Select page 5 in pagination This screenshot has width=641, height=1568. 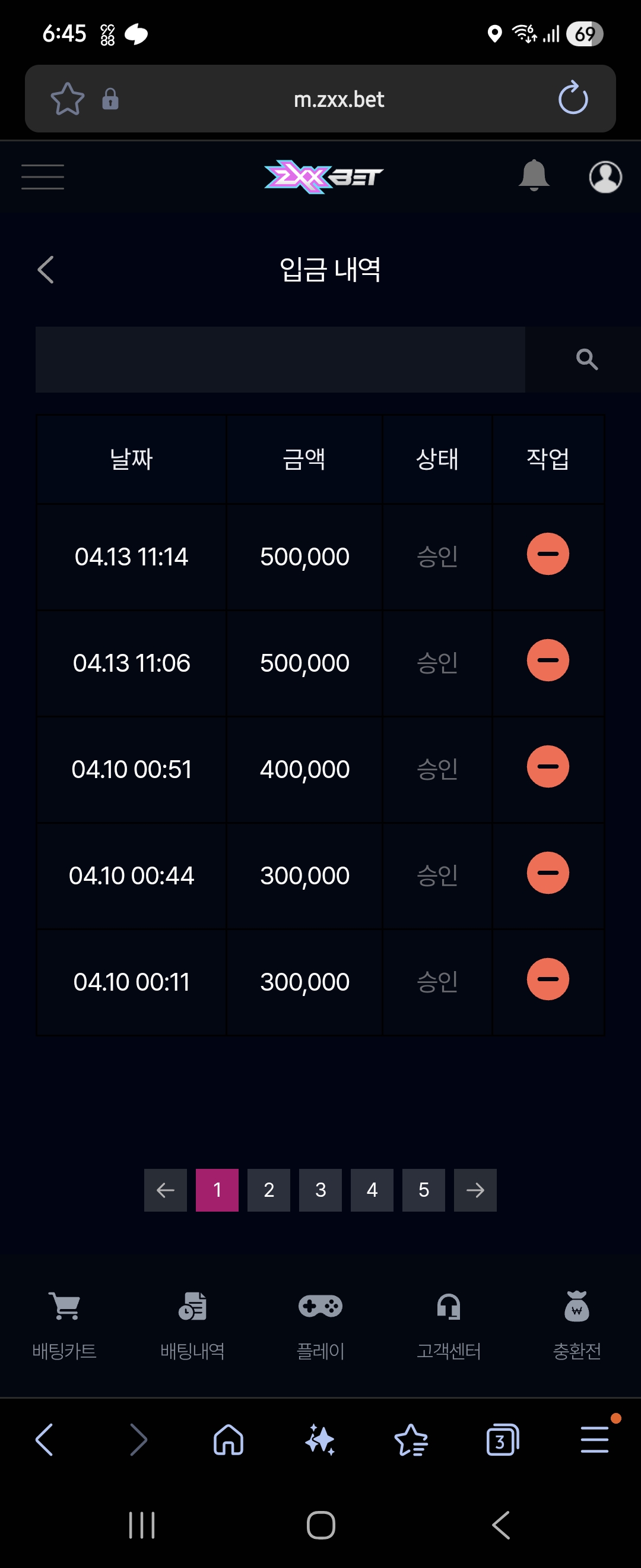[424, 1190]
